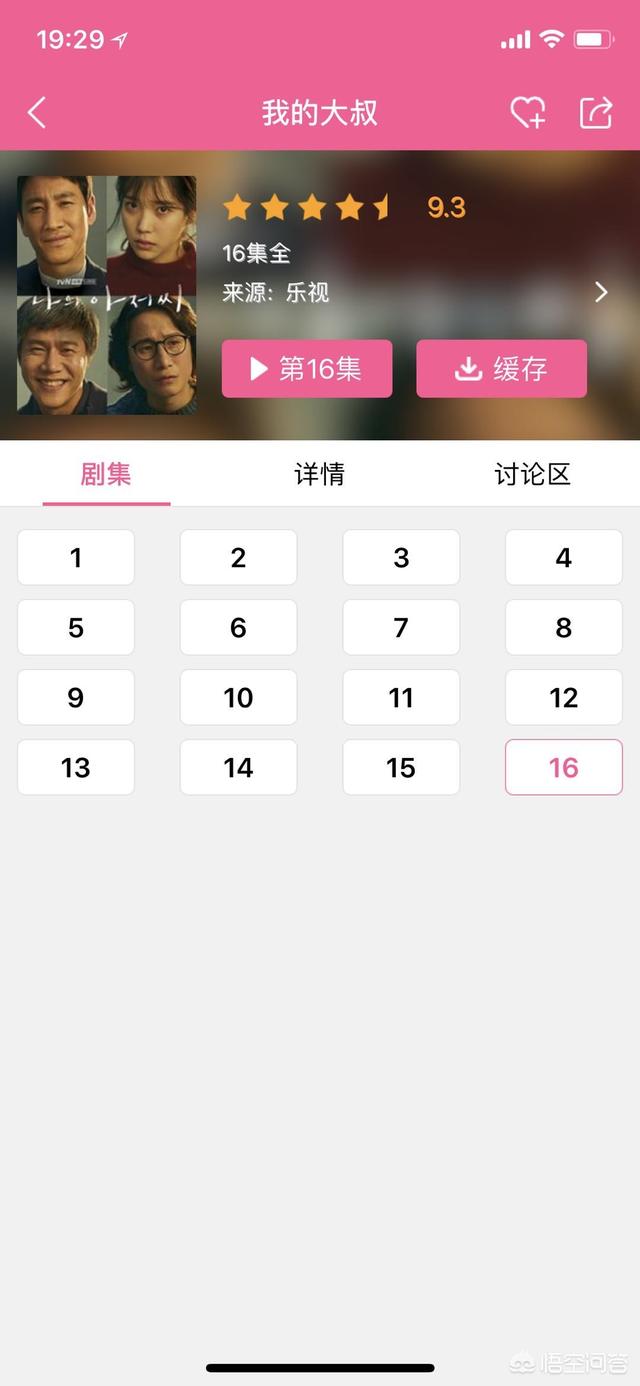
Task: Select episode 2
Action: (238, 558)
